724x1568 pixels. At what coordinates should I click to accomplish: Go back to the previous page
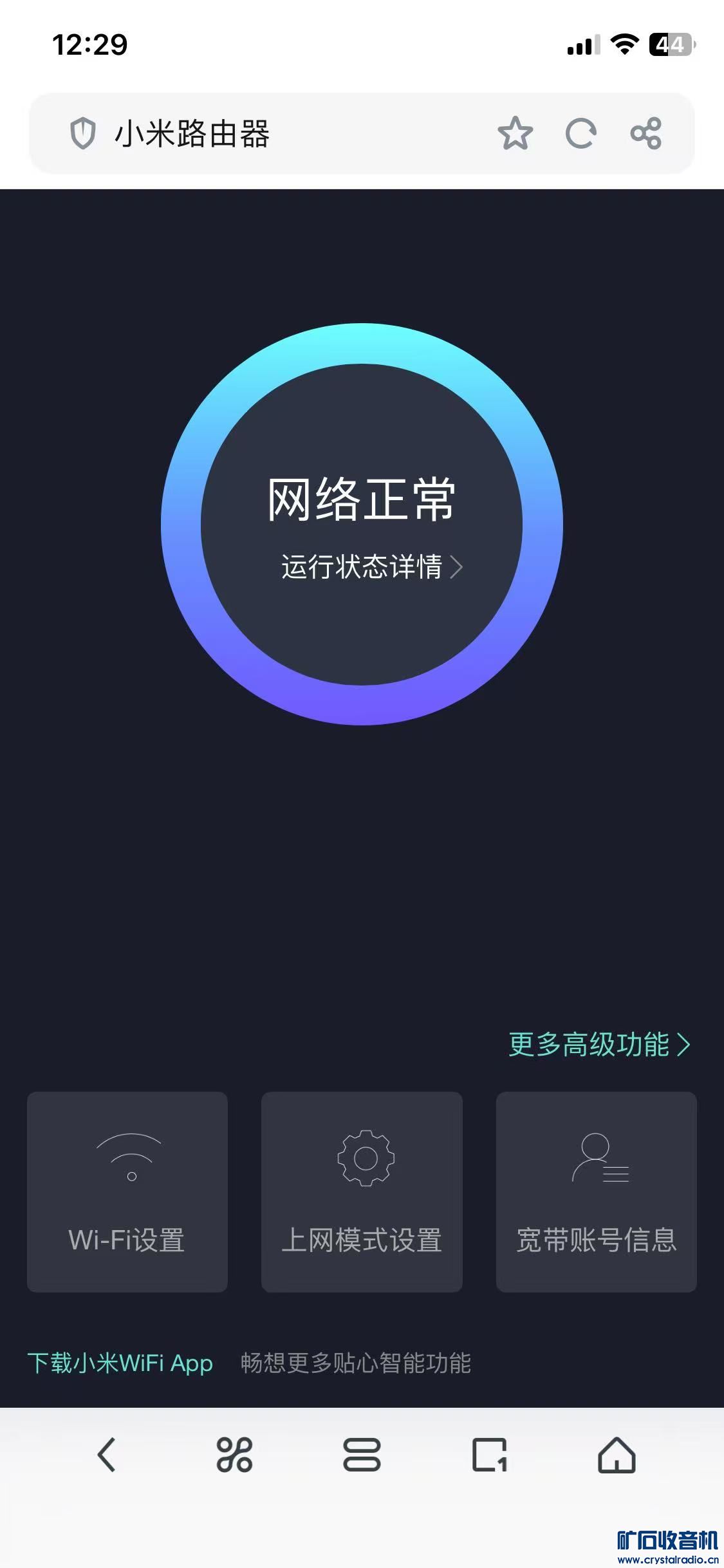[107, 1455]
